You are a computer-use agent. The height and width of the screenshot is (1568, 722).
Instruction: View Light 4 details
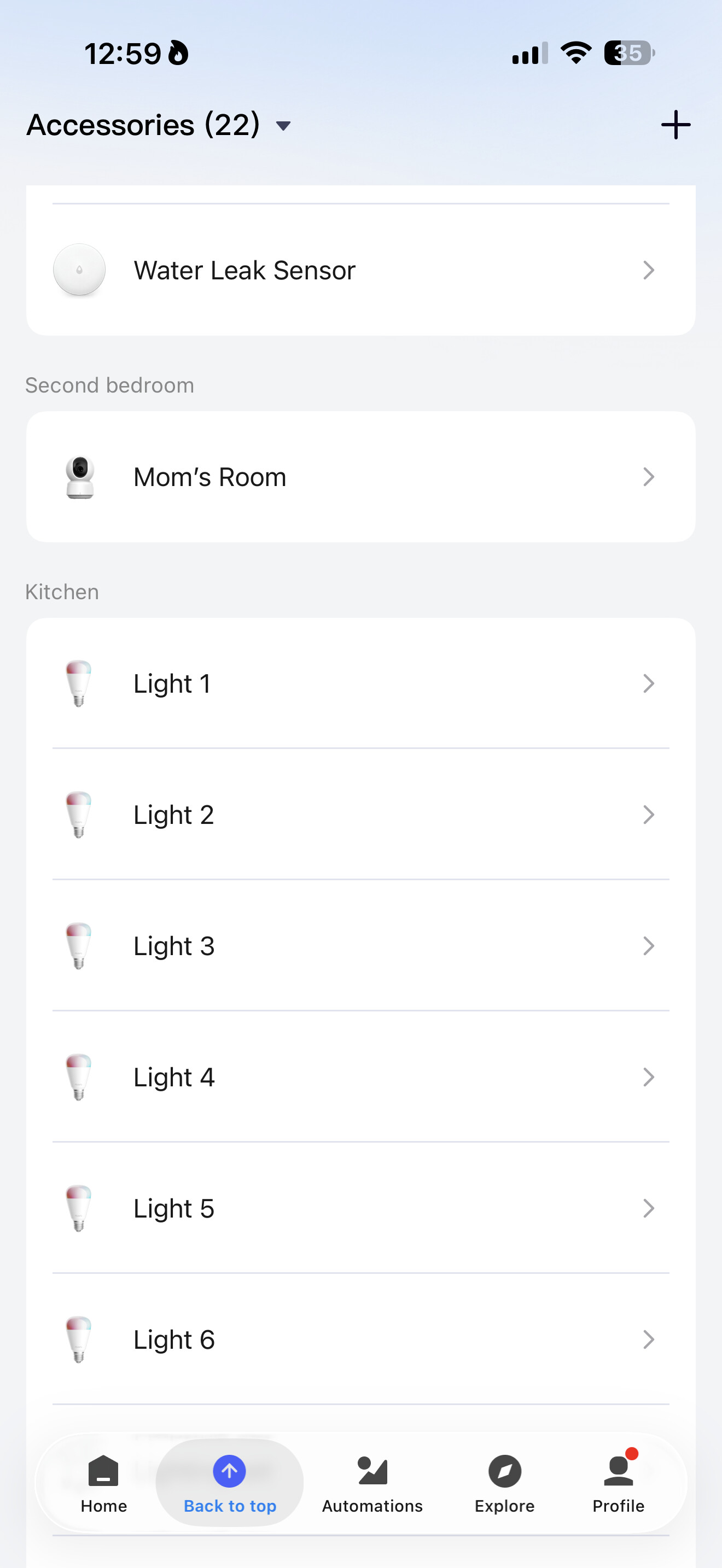point(360,1077)
